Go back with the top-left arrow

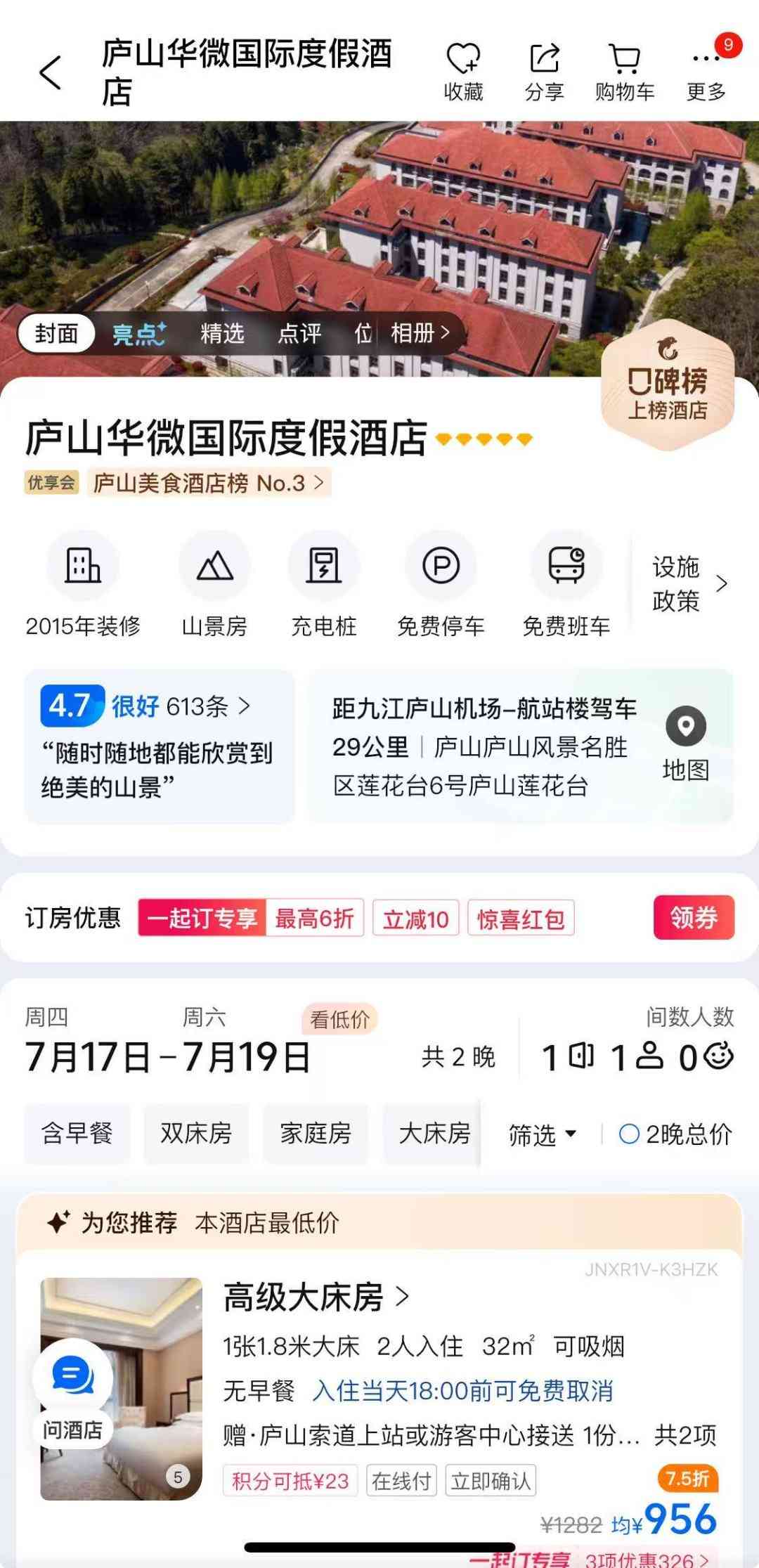click(x=51, y=72)
